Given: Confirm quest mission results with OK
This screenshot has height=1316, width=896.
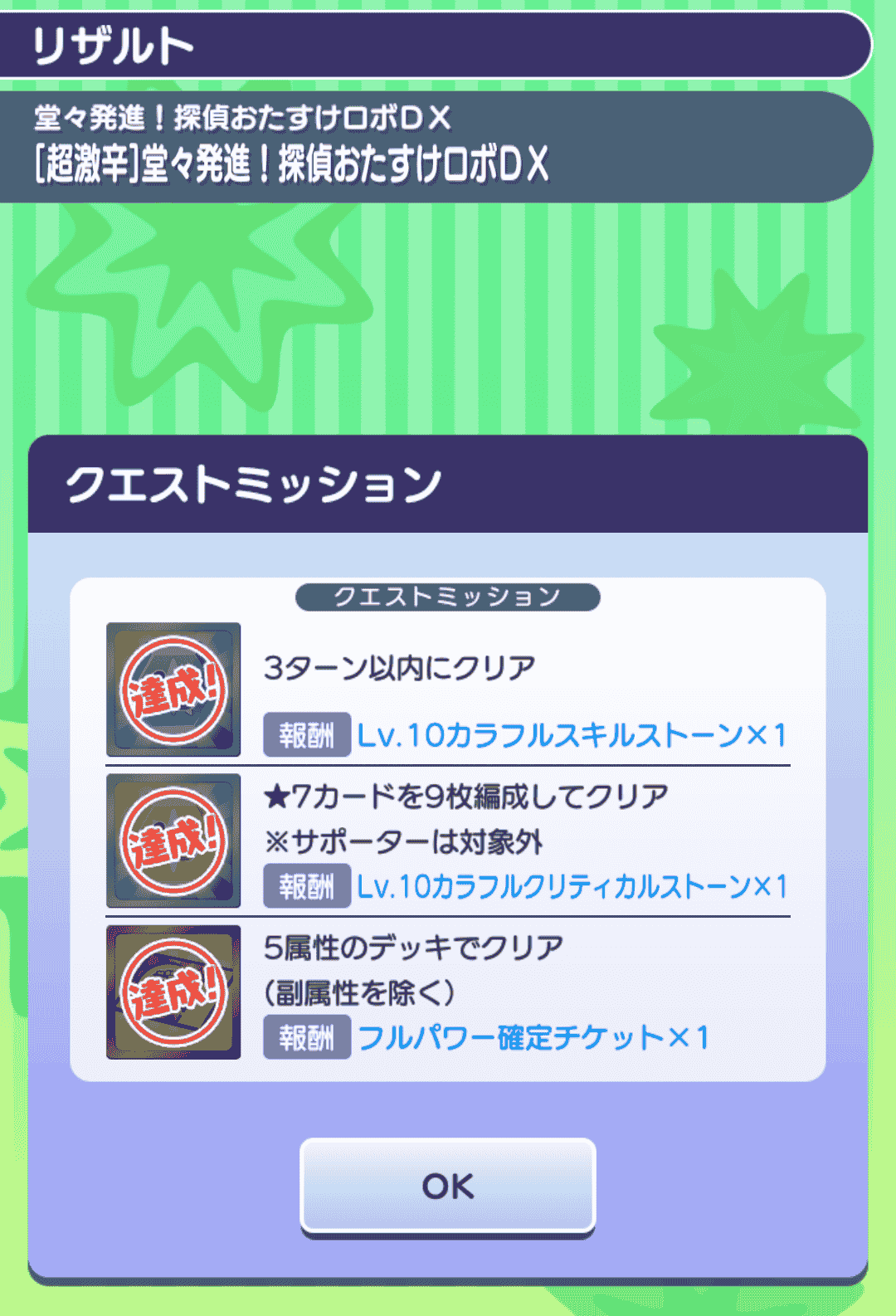Looking at the screenshot, I should pyautogui.click(x=447, y=1185).
